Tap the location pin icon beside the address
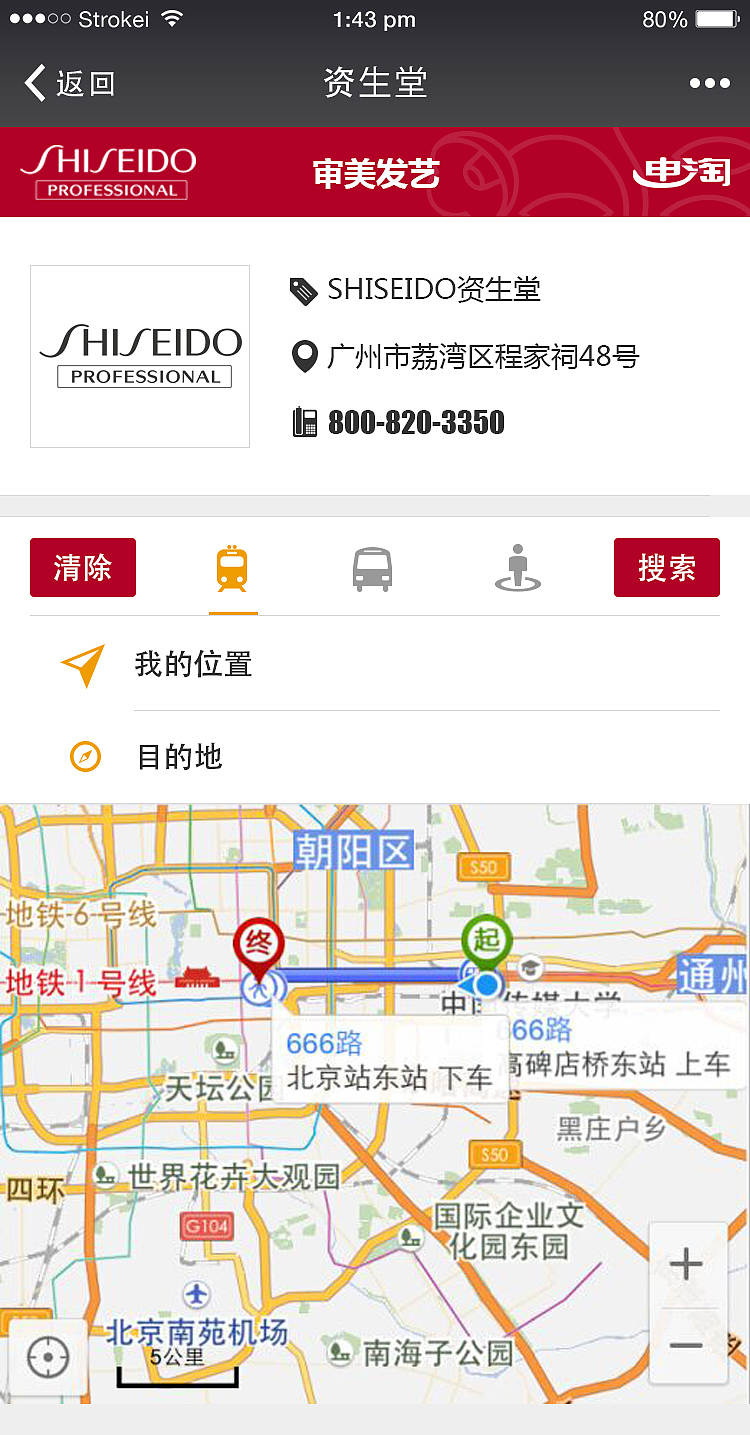 click(303, 355)
